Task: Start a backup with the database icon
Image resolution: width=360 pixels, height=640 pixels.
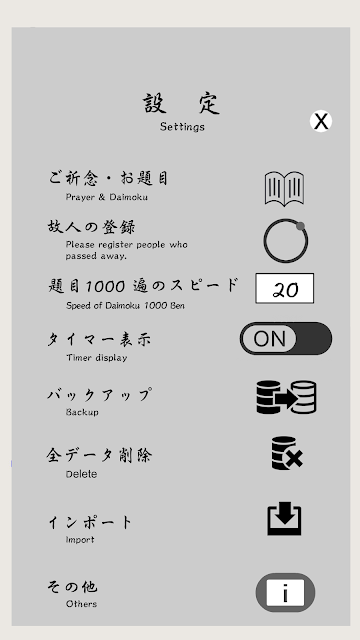Action: [286, 397]
